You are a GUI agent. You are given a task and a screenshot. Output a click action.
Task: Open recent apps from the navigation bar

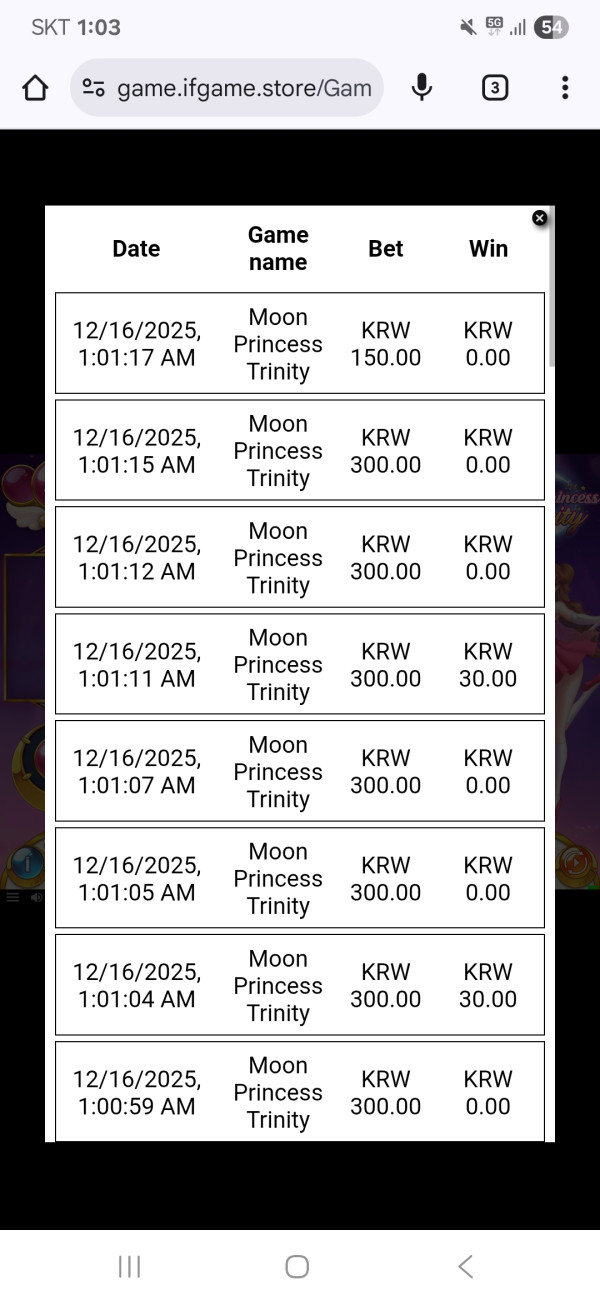[x=129, y=1267]
